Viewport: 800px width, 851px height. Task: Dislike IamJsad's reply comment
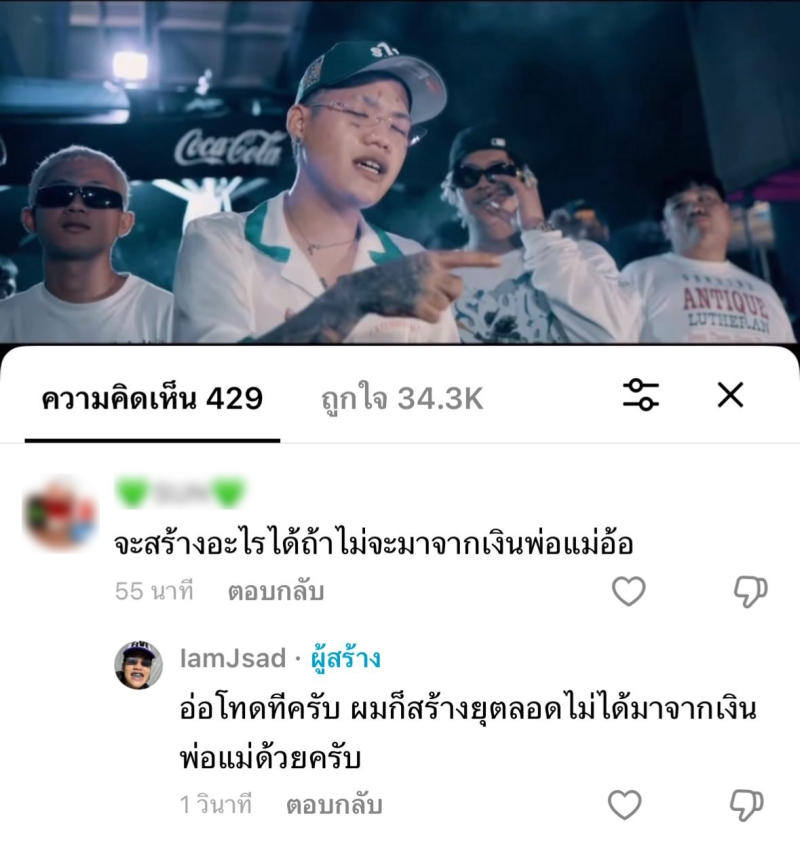click(x=747, y=804)
